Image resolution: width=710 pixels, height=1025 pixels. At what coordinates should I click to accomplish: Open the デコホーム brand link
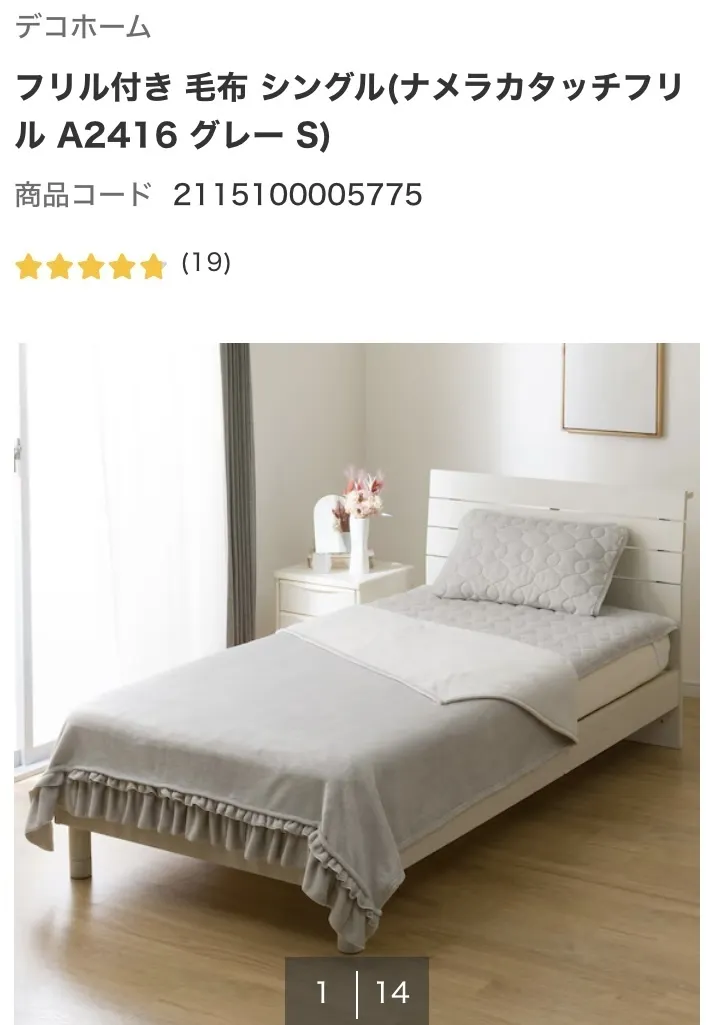pyautogui.click(x=83, y=27)
